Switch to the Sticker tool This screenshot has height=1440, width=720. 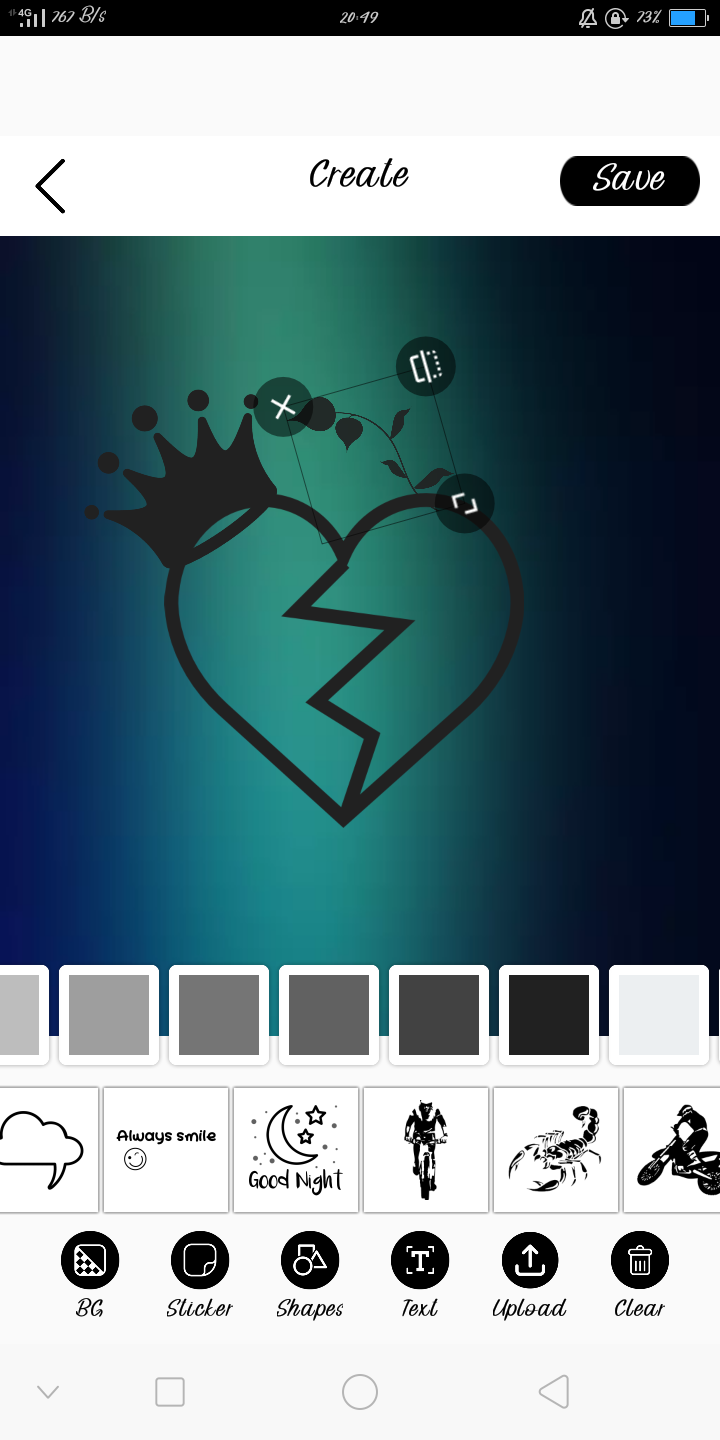click(x=200, y=1260)
